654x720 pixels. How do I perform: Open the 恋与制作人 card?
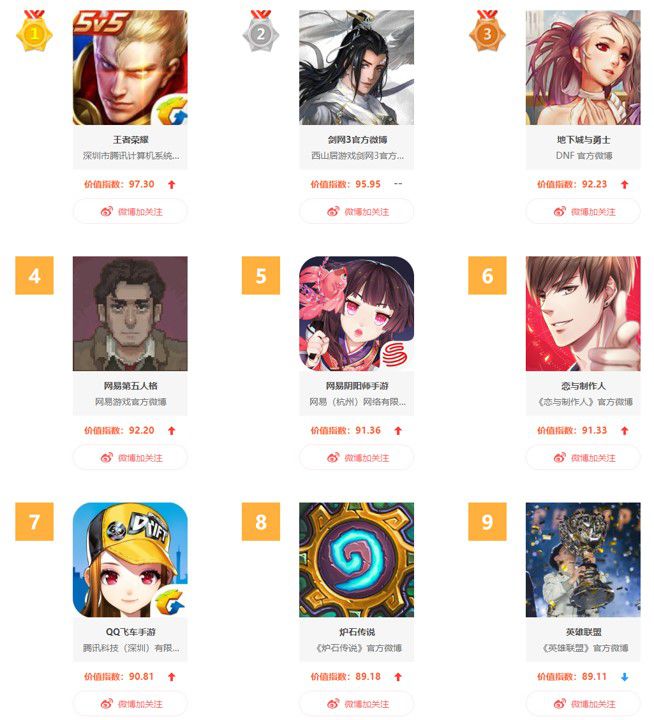[x=583, y=314]
